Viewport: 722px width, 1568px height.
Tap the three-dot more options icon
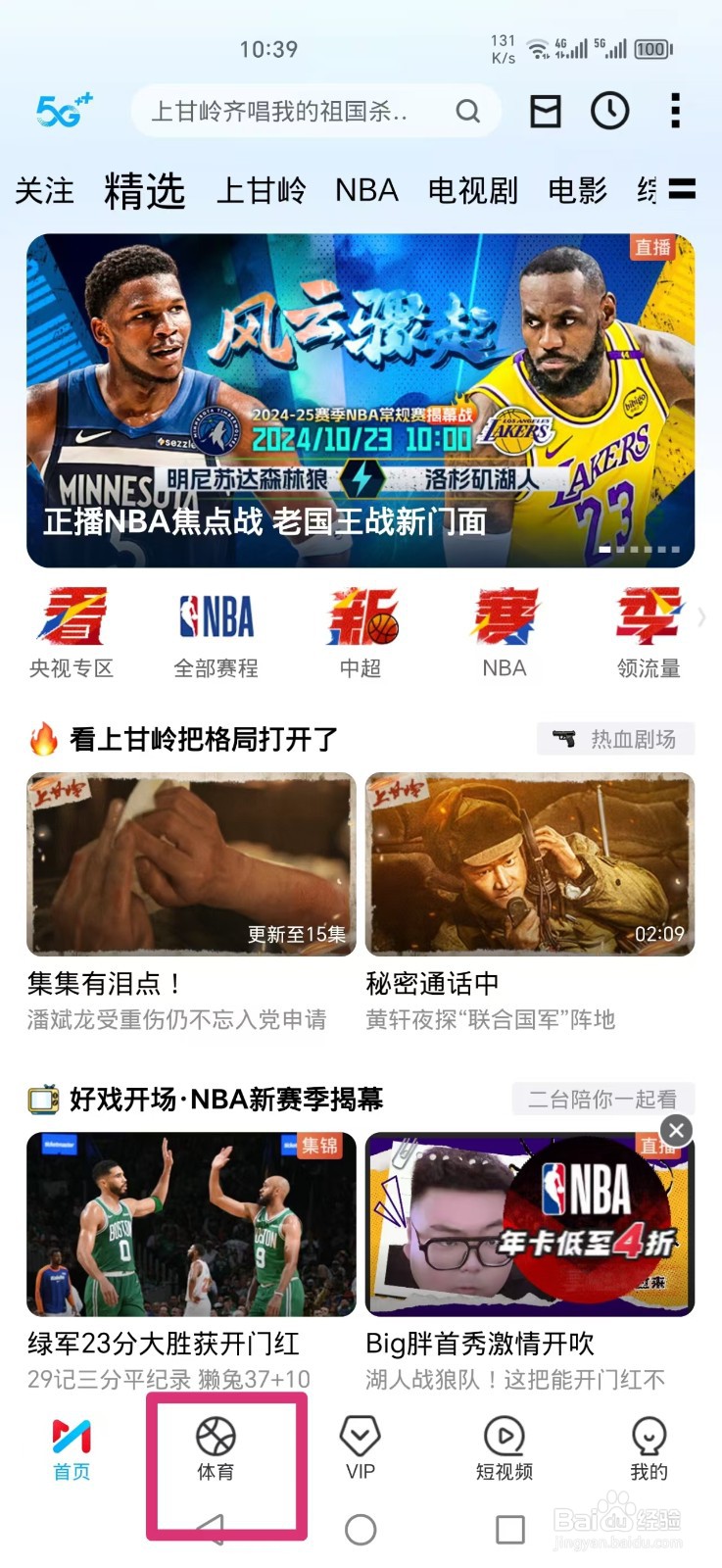tap(674, 111)
